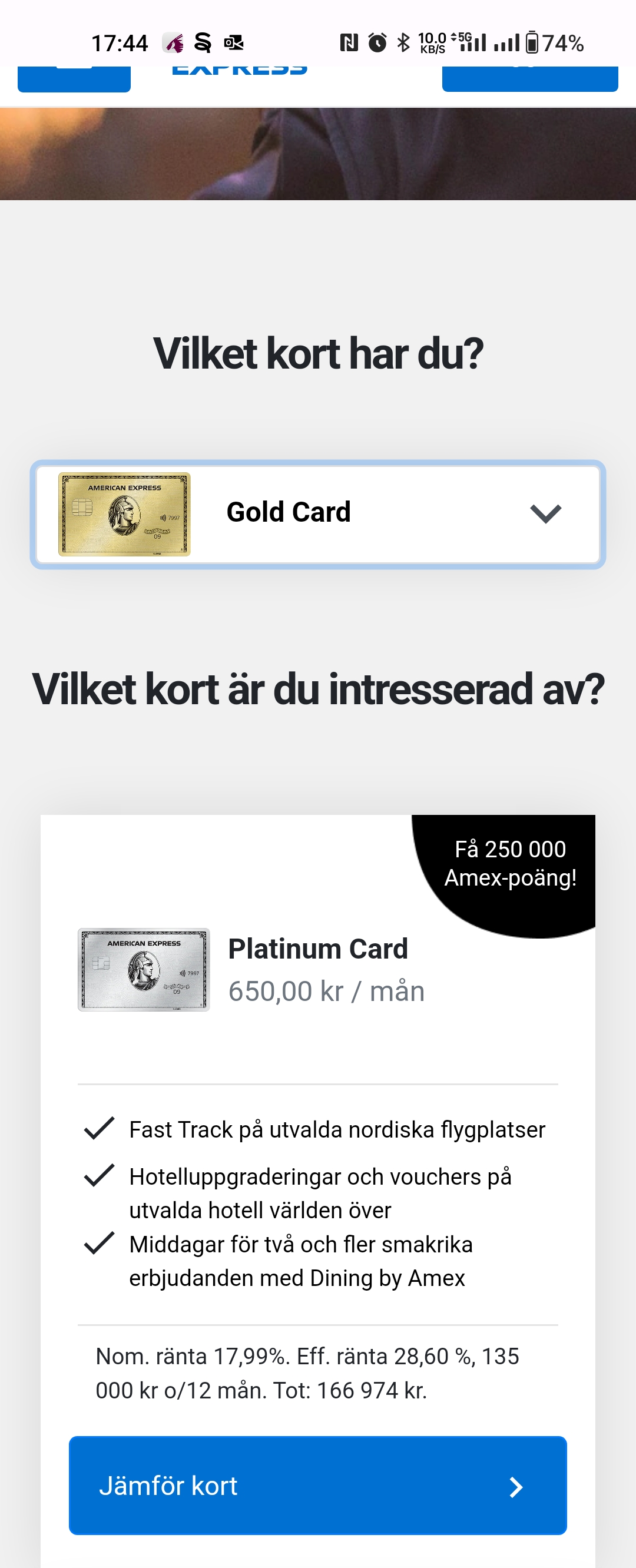
Task: Tap the login button at top right
Action: [529, 73]
